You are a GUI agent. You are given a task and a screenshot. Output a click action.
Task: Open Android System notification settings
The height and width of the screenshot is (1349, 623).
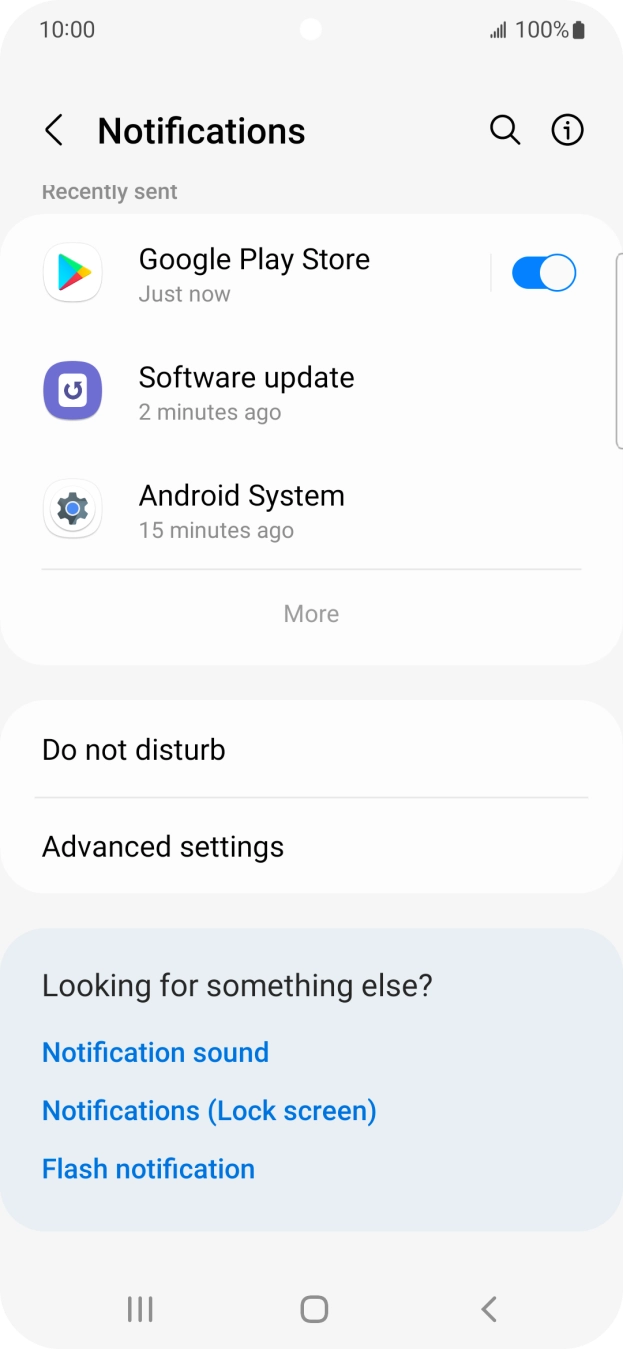coord(311,509)
